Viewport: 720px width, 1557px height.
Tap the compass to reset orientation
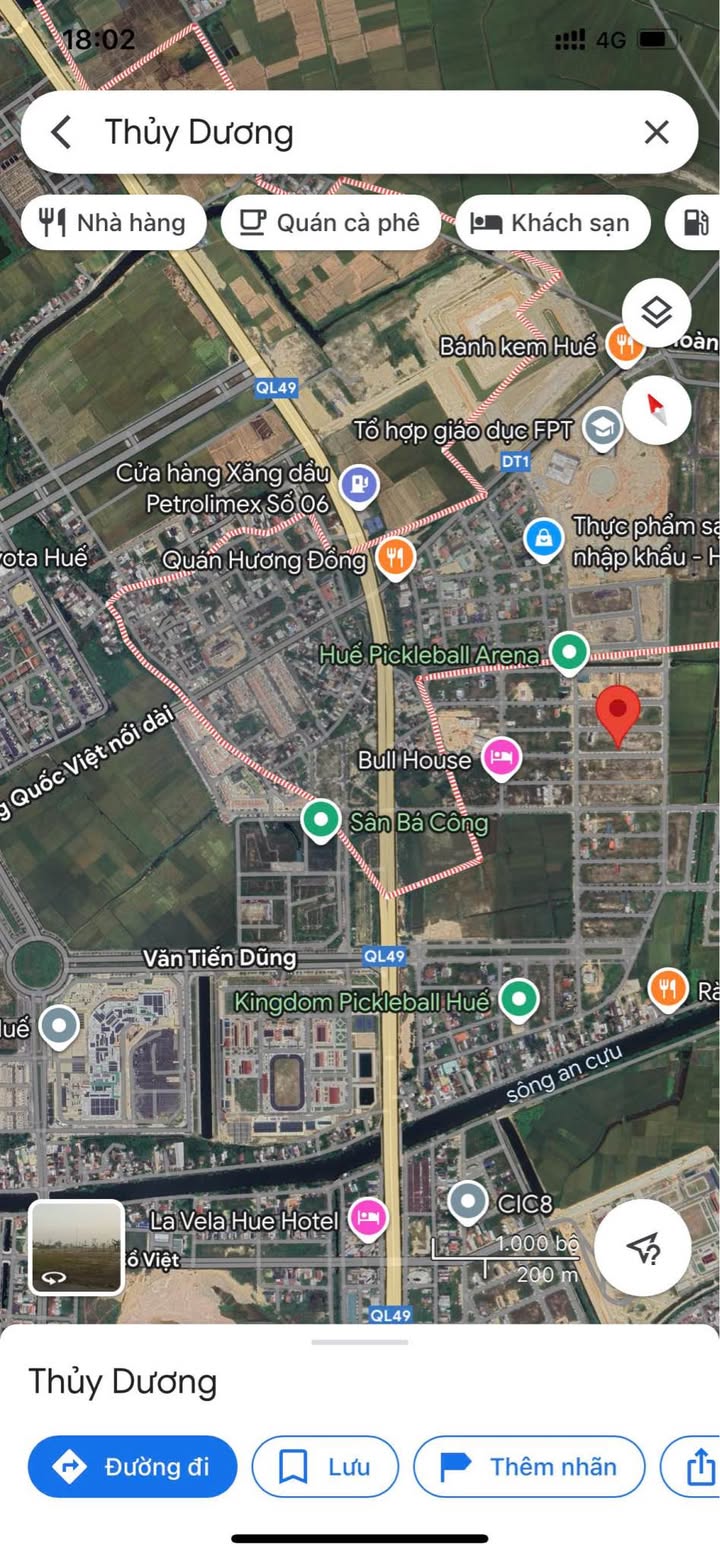click(x=656, y=410)
